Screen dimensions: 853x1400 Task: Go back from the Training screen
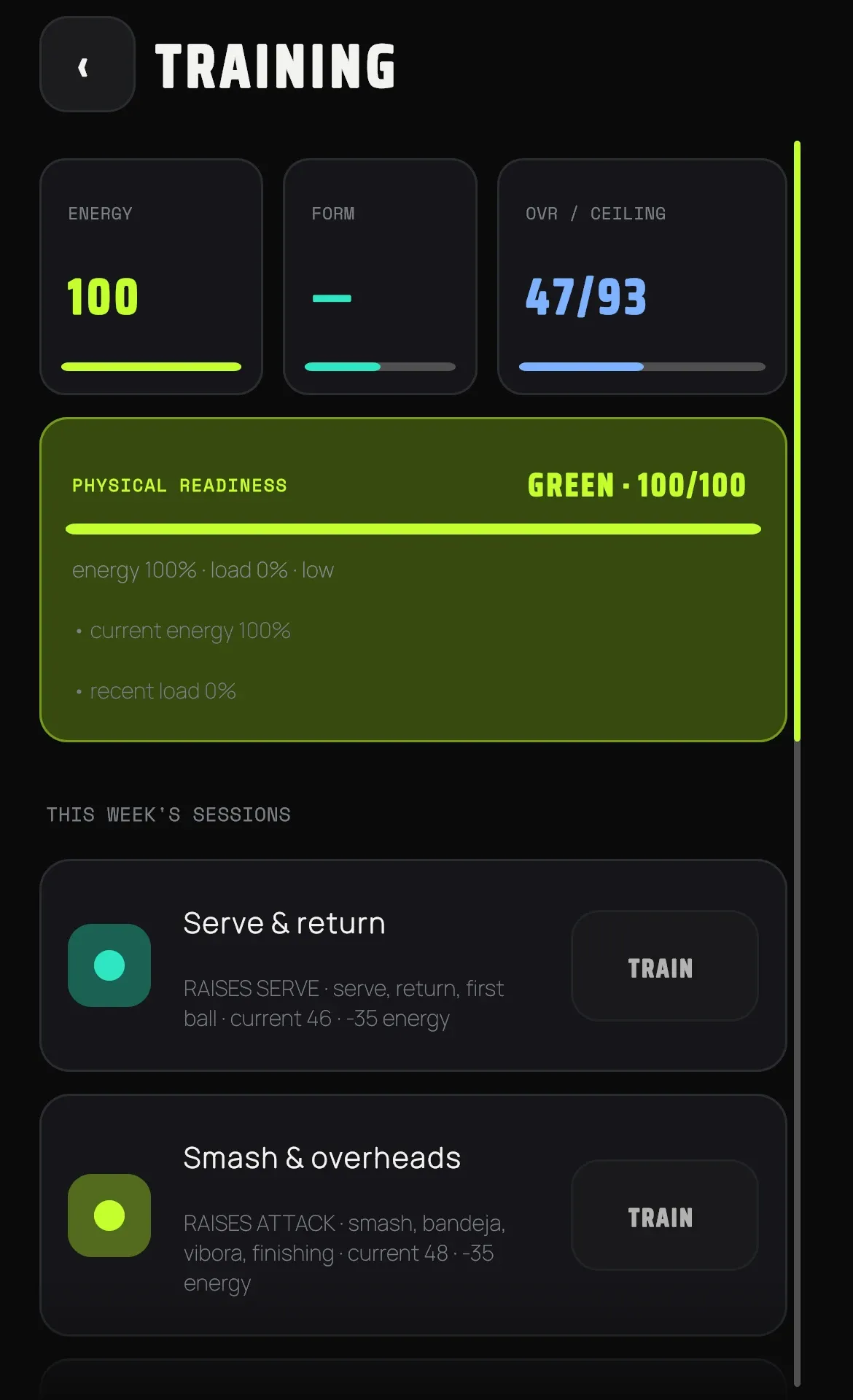point(87,65)
